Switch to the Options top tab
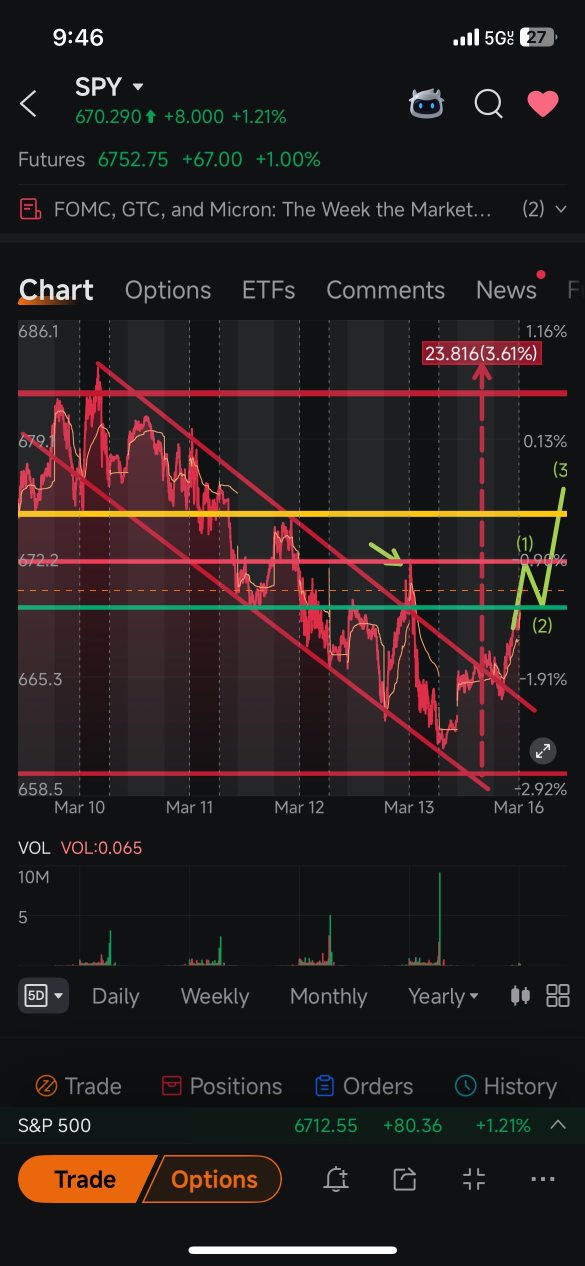585x1266 pixels. (168, 290)
